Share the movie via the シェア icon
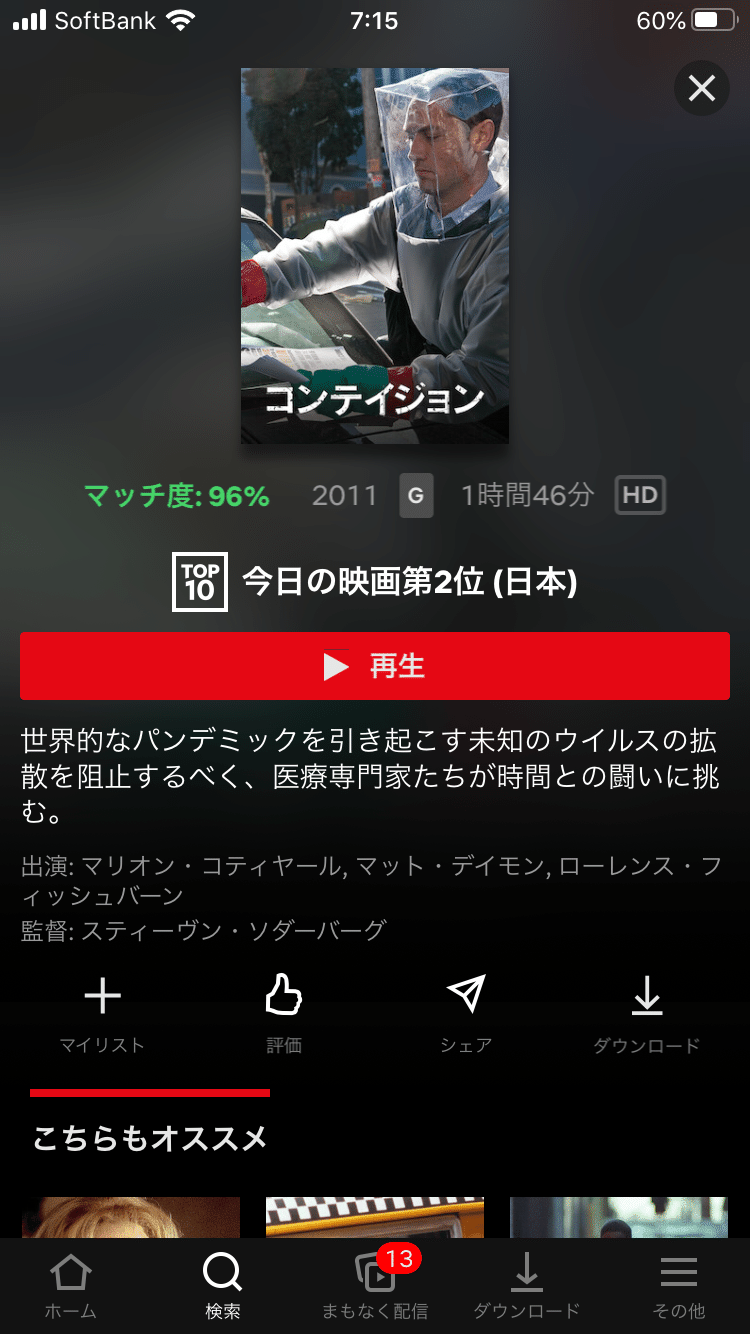This screenshot has width=750, height=1334. click(x=465, y=1010)
